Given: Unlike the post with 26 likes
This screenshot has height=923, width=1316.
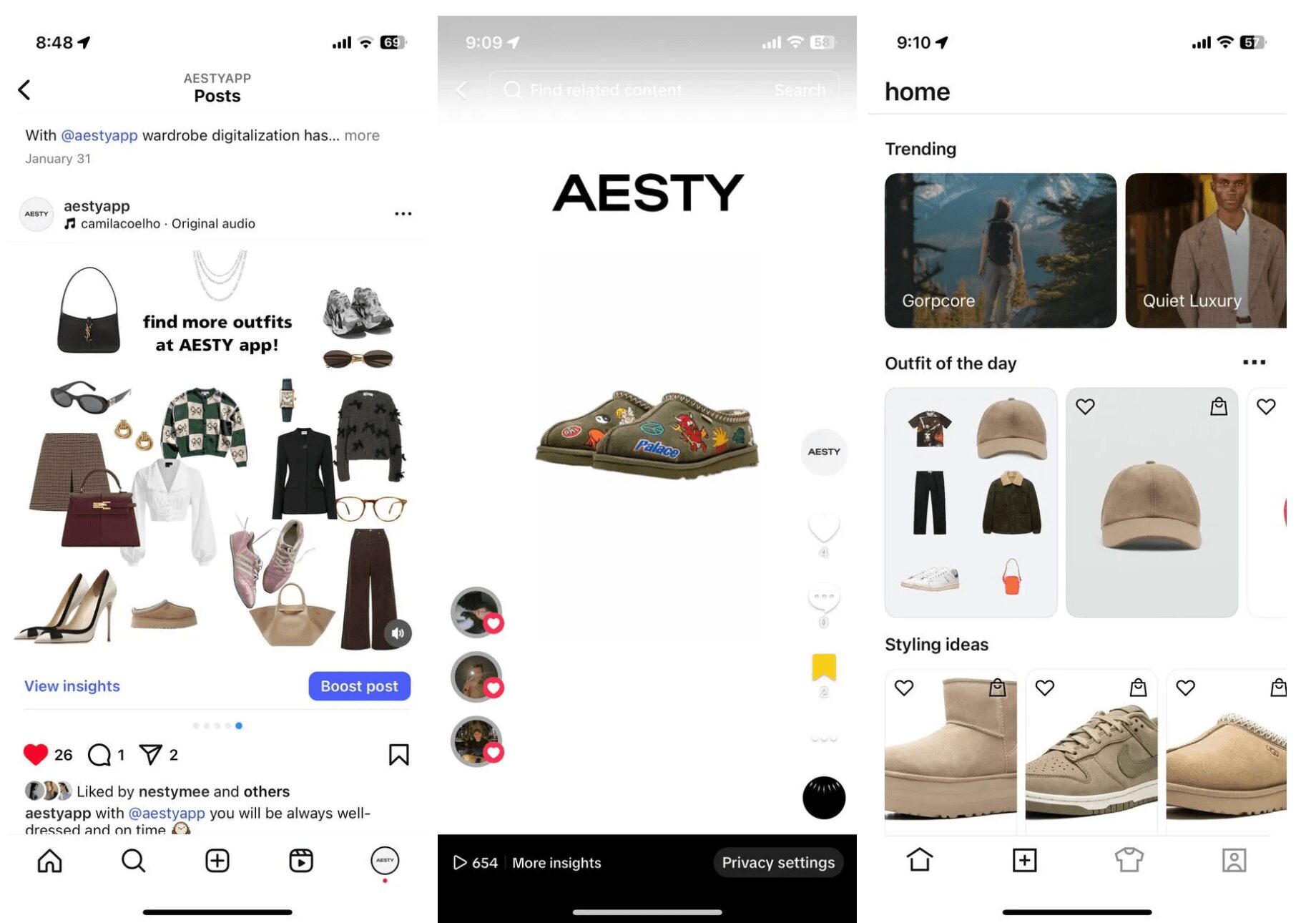Looking at the screenshot, I should pos(35,754).
